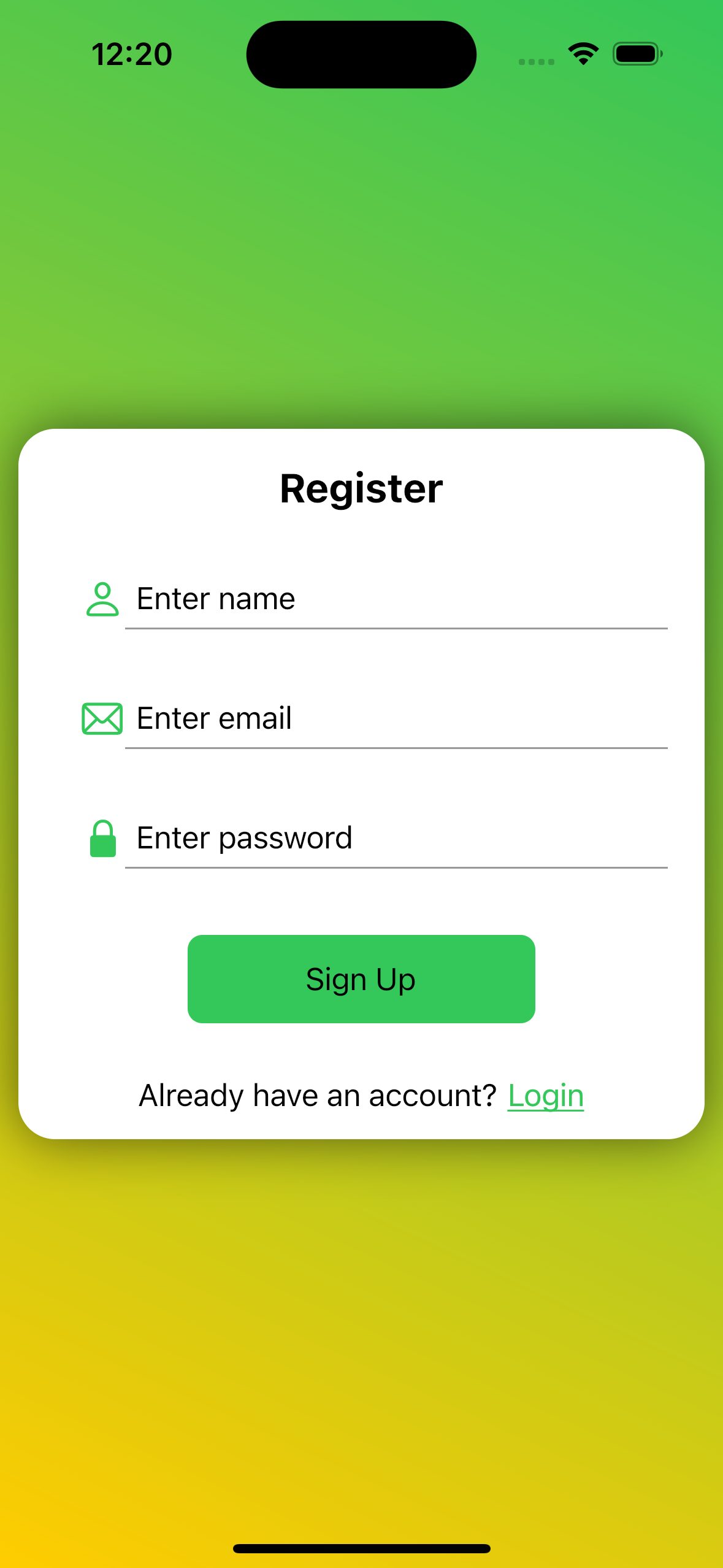Click the envelope icon beside the email field
This screenshot has width=723, height=1568.
(102, 718)
